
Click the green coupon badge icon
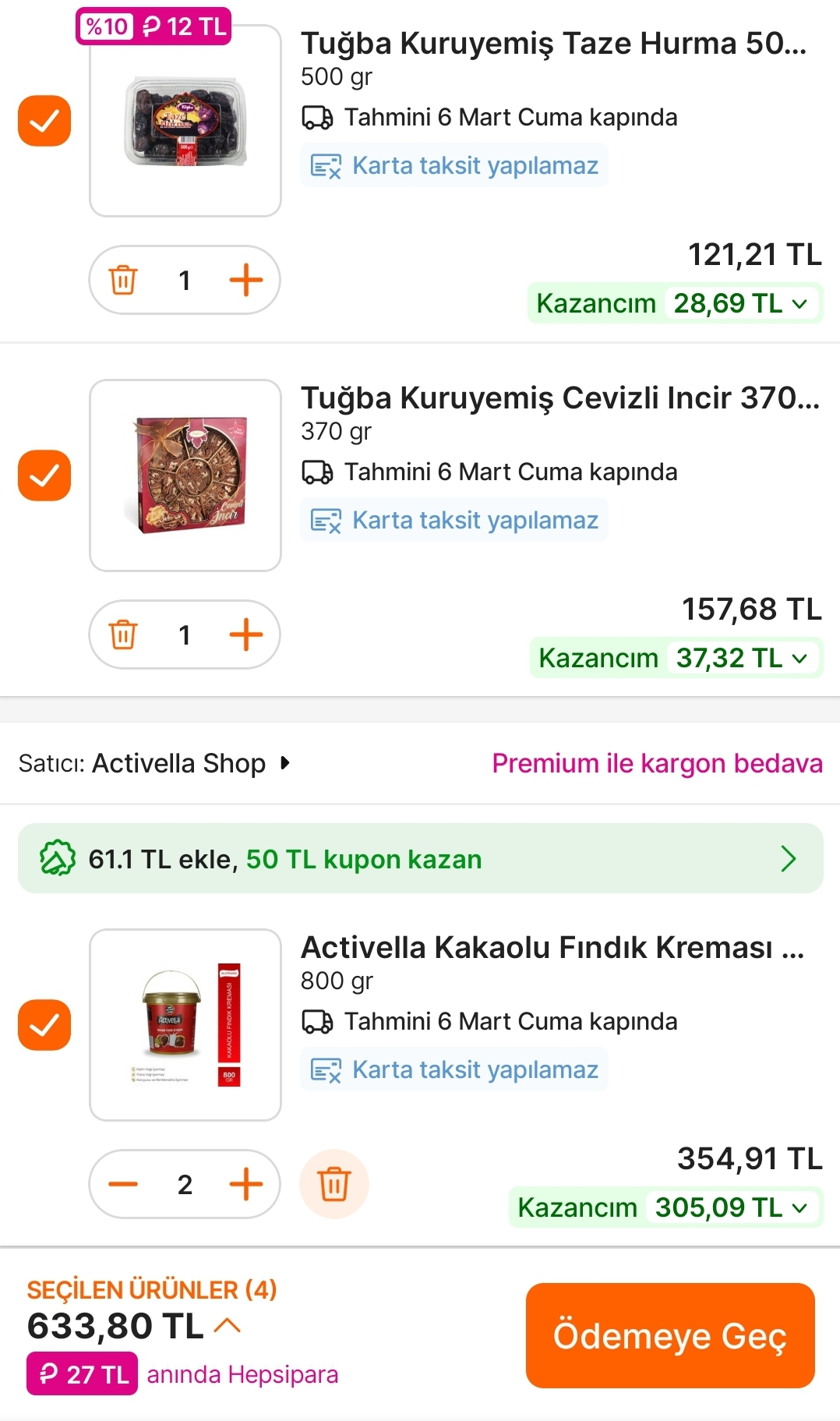[56, 858]
